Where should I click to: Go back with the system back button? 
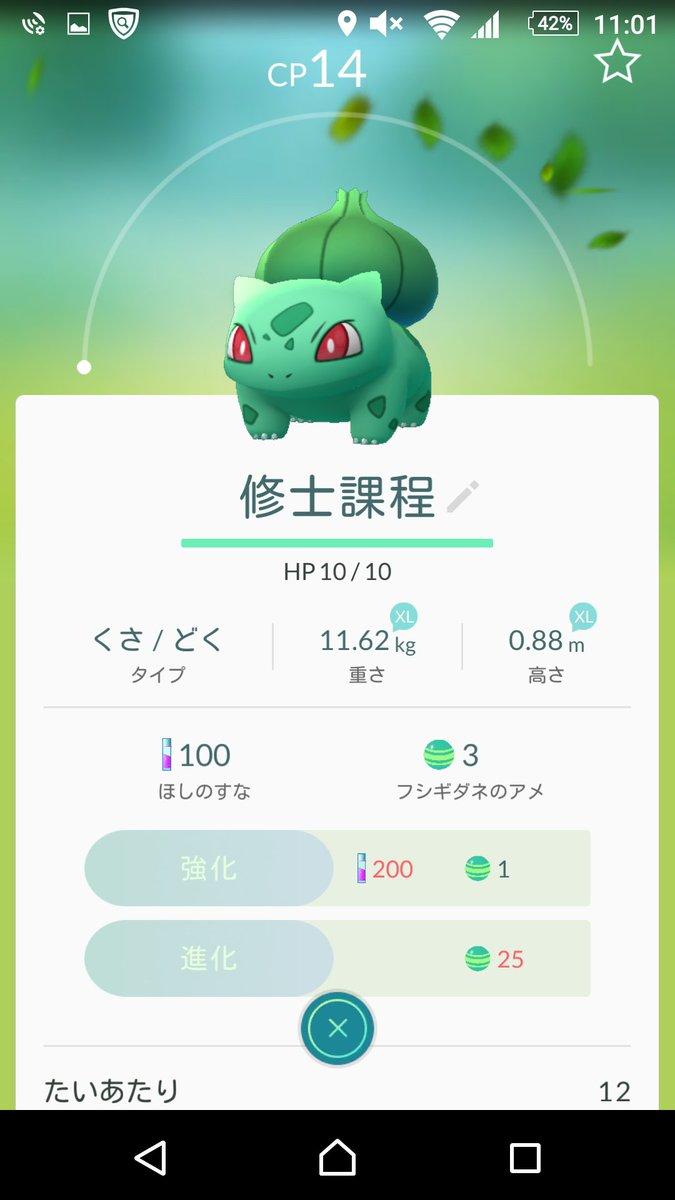pyautogui.click(x=150, y=1157)
